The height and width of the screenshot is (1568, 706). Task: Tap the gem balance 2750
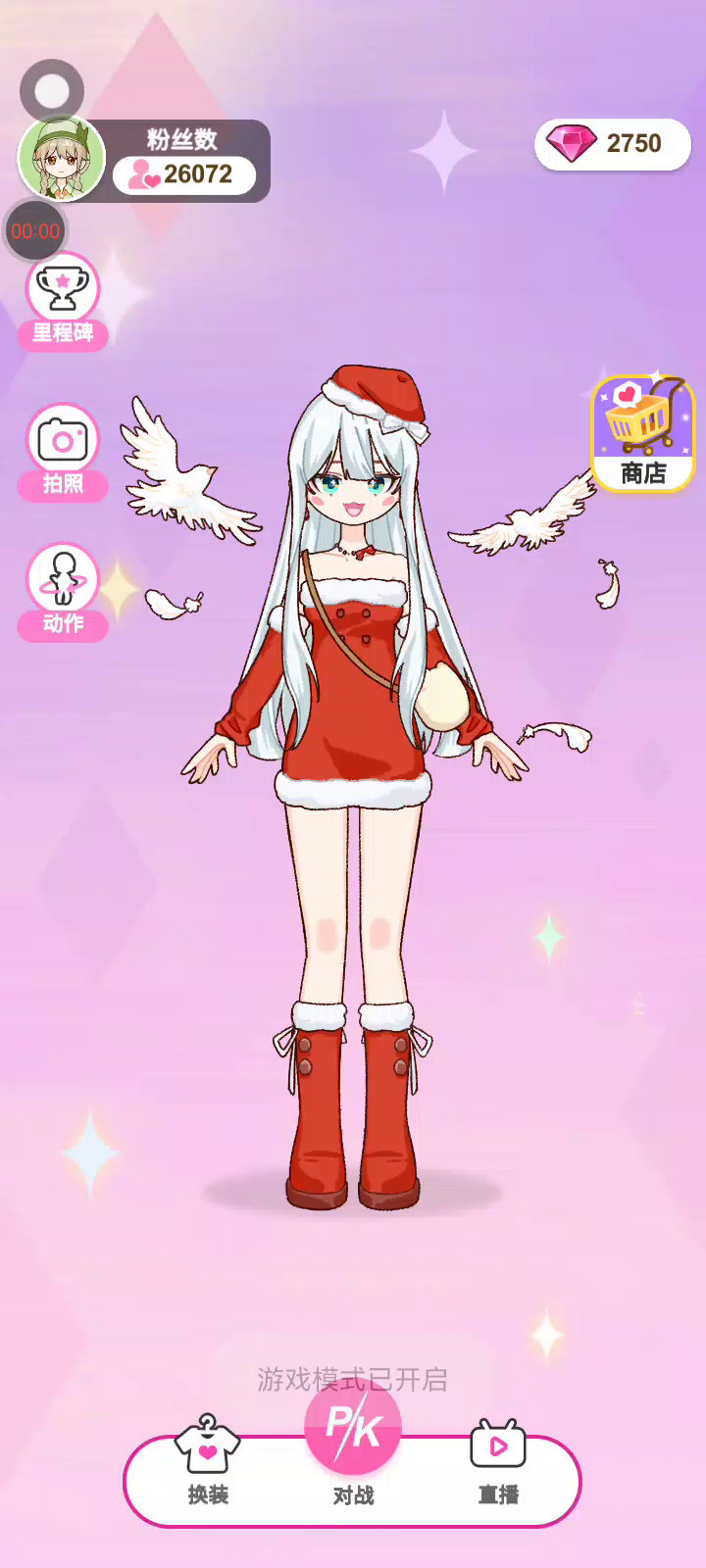point(613,144)
